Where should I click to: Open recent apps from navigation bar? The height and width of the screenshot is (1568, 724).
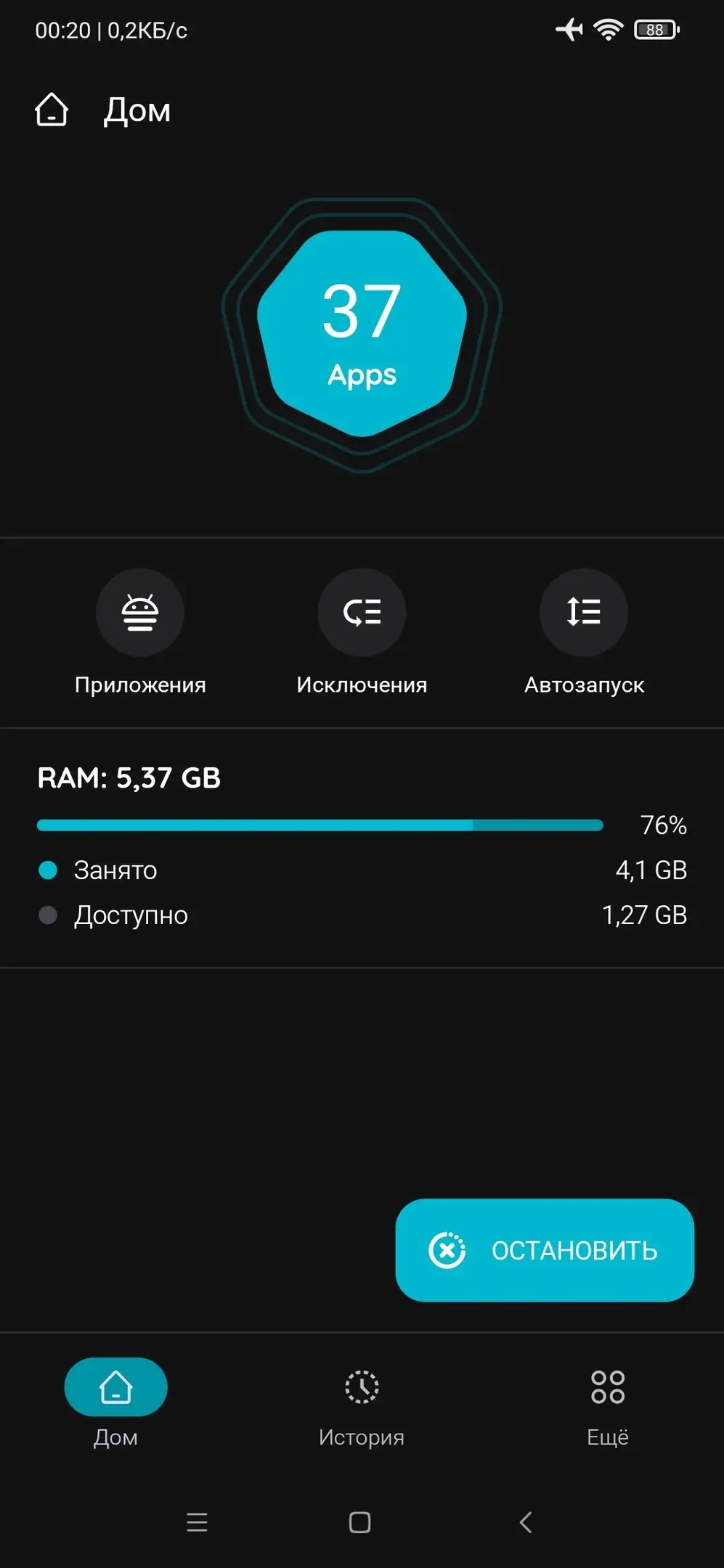click(x=197, y=1522)
